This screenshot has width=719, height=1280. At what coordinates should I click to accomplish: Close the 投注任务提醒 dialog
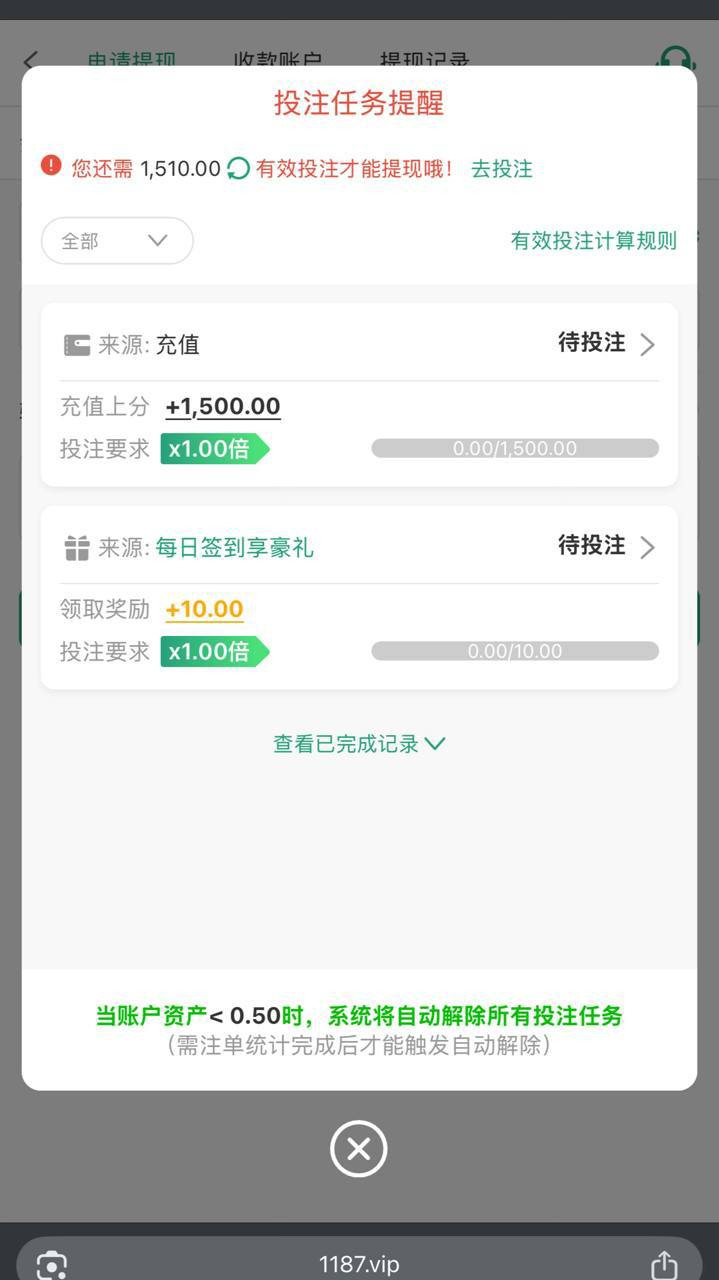[x=358, y=1148]
